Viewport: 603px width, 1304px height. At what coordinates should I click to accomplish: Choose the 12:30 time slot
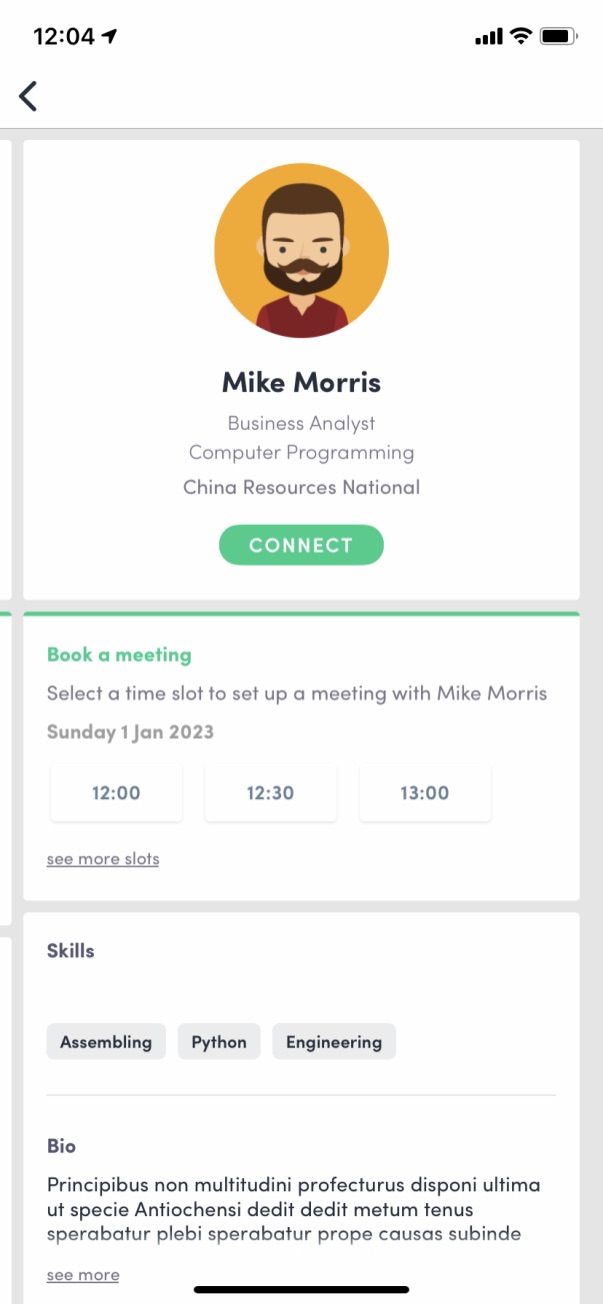pyautogui.click(x=270, y=793)
